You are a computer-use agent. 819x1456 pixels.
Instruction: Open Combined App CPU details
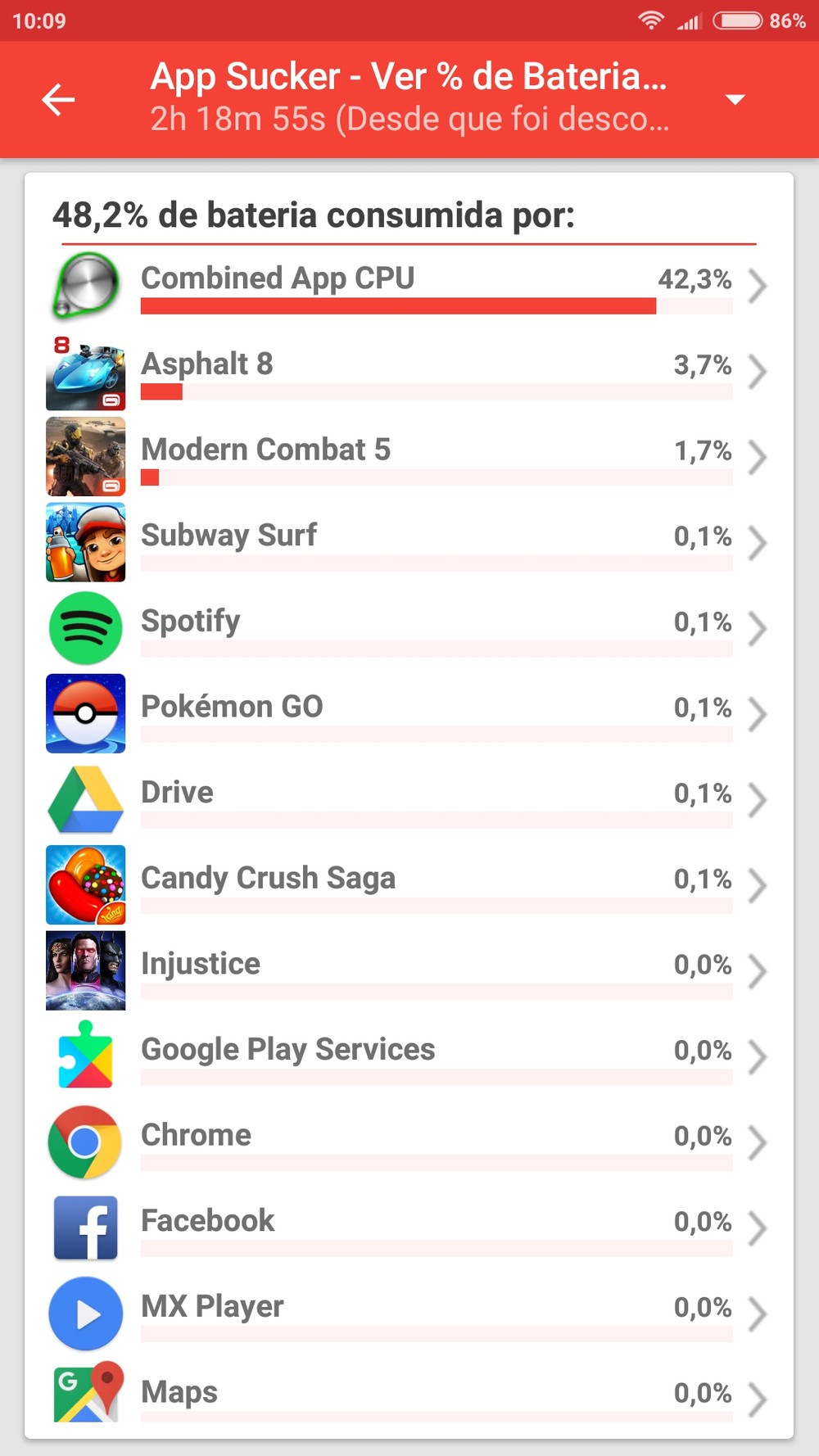point(409,287)
